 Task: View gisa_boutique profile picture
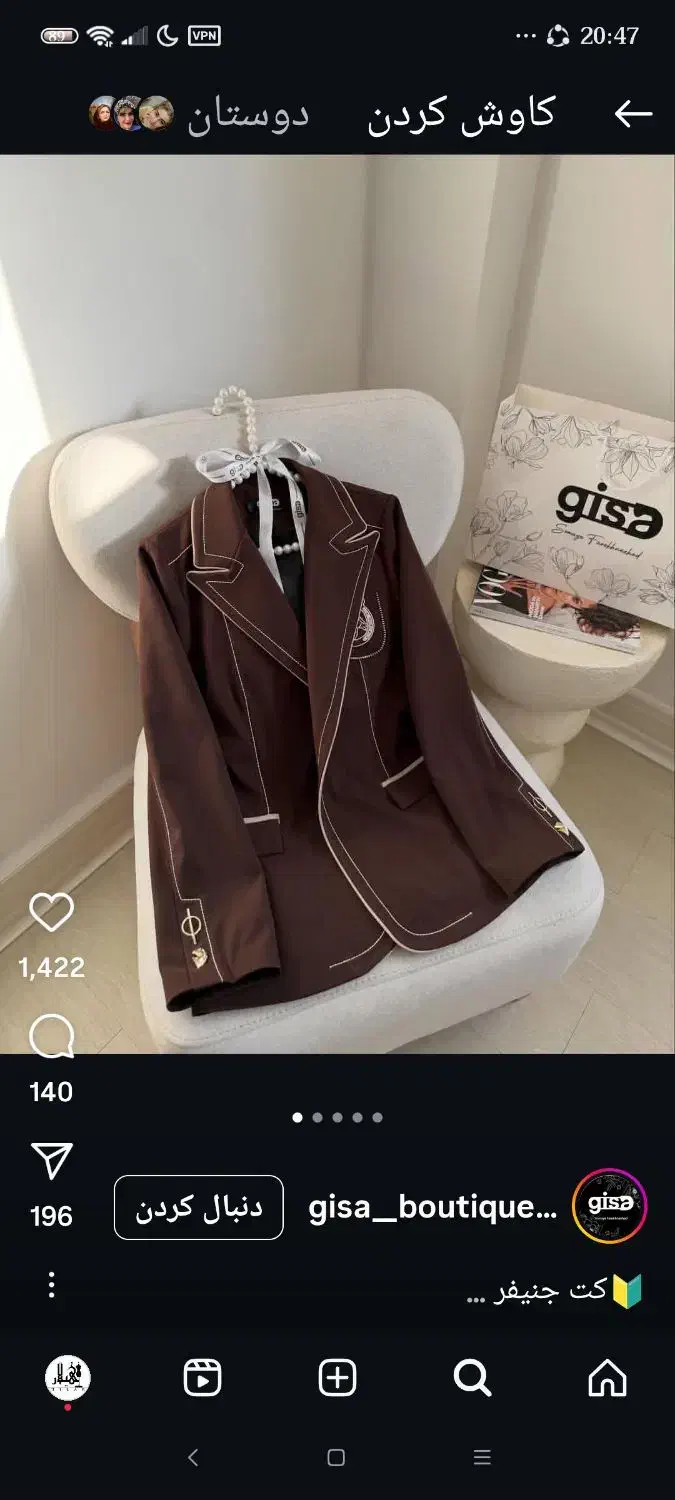(609, 1207)
